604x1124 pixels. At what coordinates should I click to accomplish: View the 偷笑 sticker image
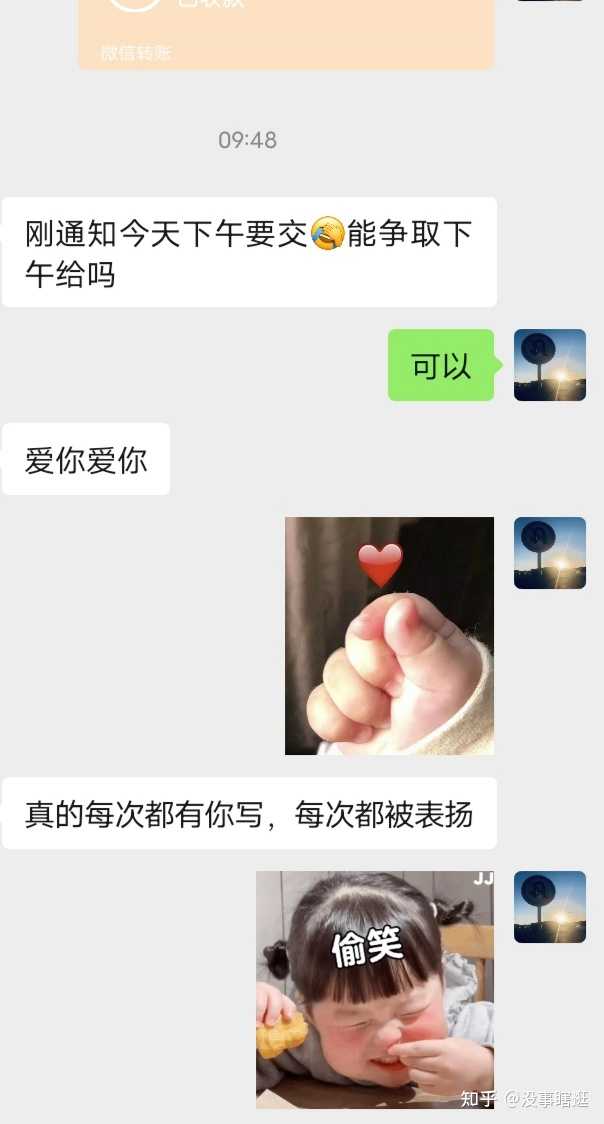point(375,989)
